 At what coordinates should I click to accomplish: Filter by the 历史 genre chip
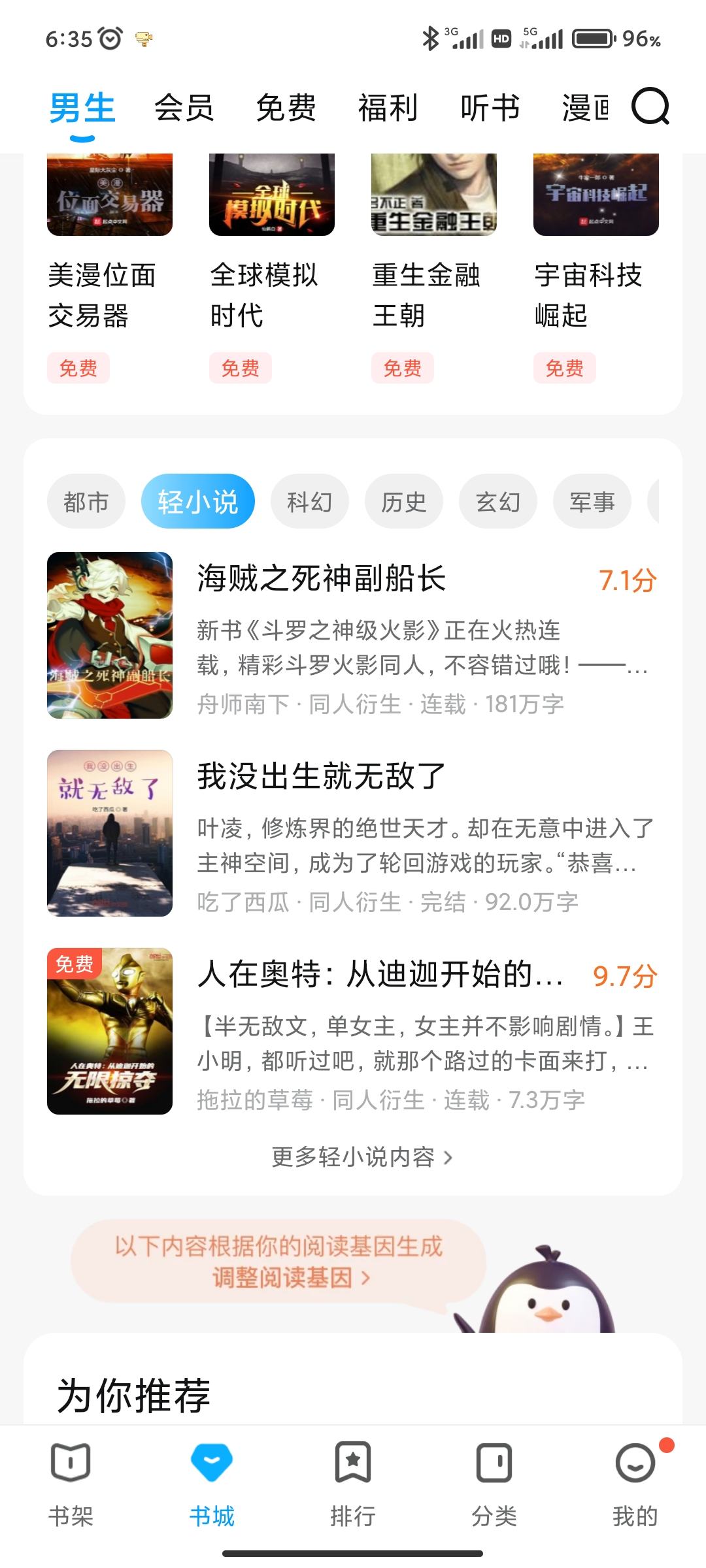pyautogui.click(x=403, y=502)
